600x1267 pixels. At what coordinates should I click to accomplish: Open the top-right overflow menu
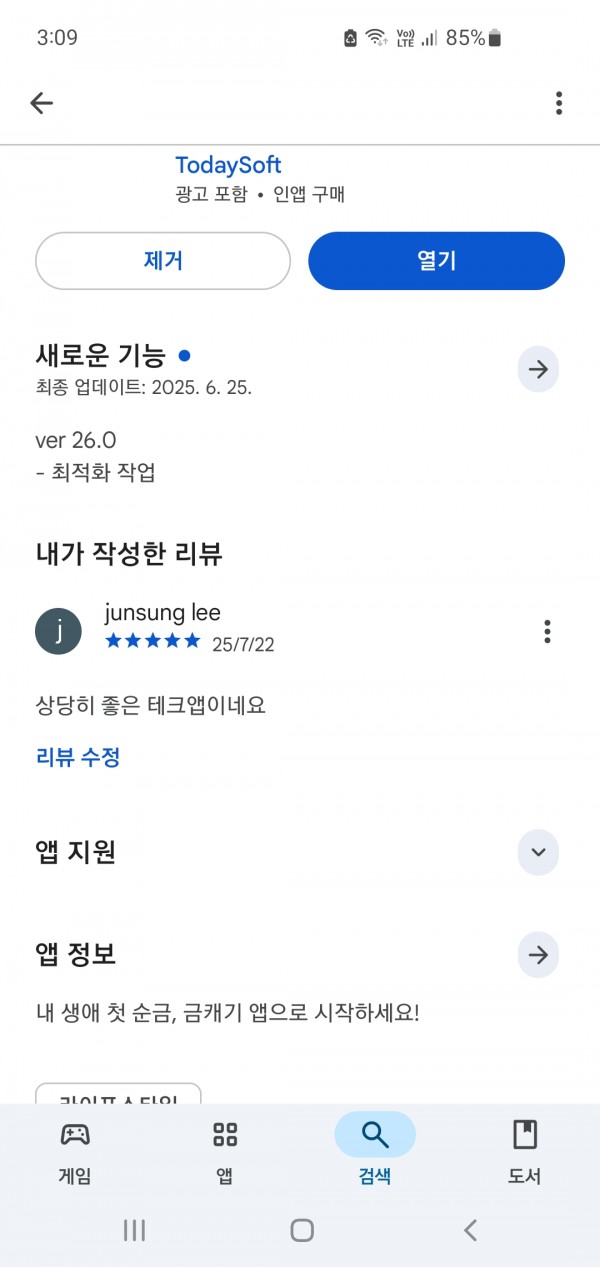pos(558,103)
